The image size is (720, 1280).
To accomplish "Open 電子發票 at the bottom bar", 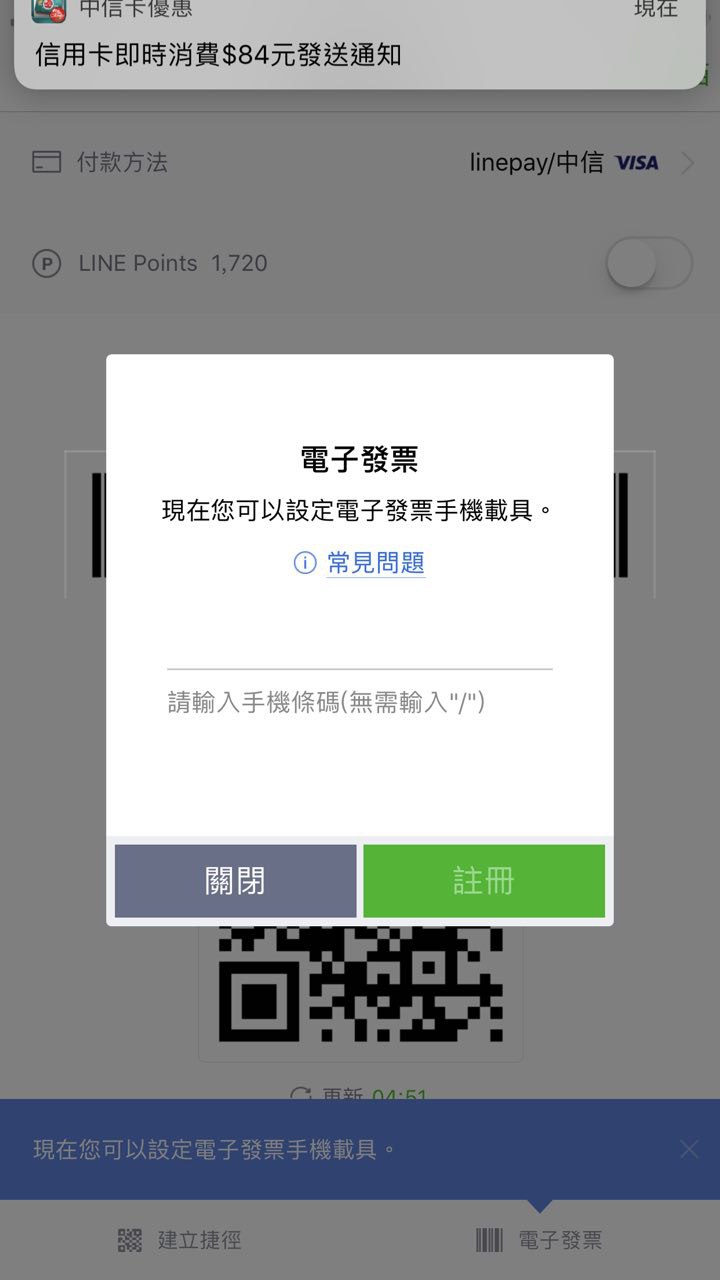I will 539,1241.
